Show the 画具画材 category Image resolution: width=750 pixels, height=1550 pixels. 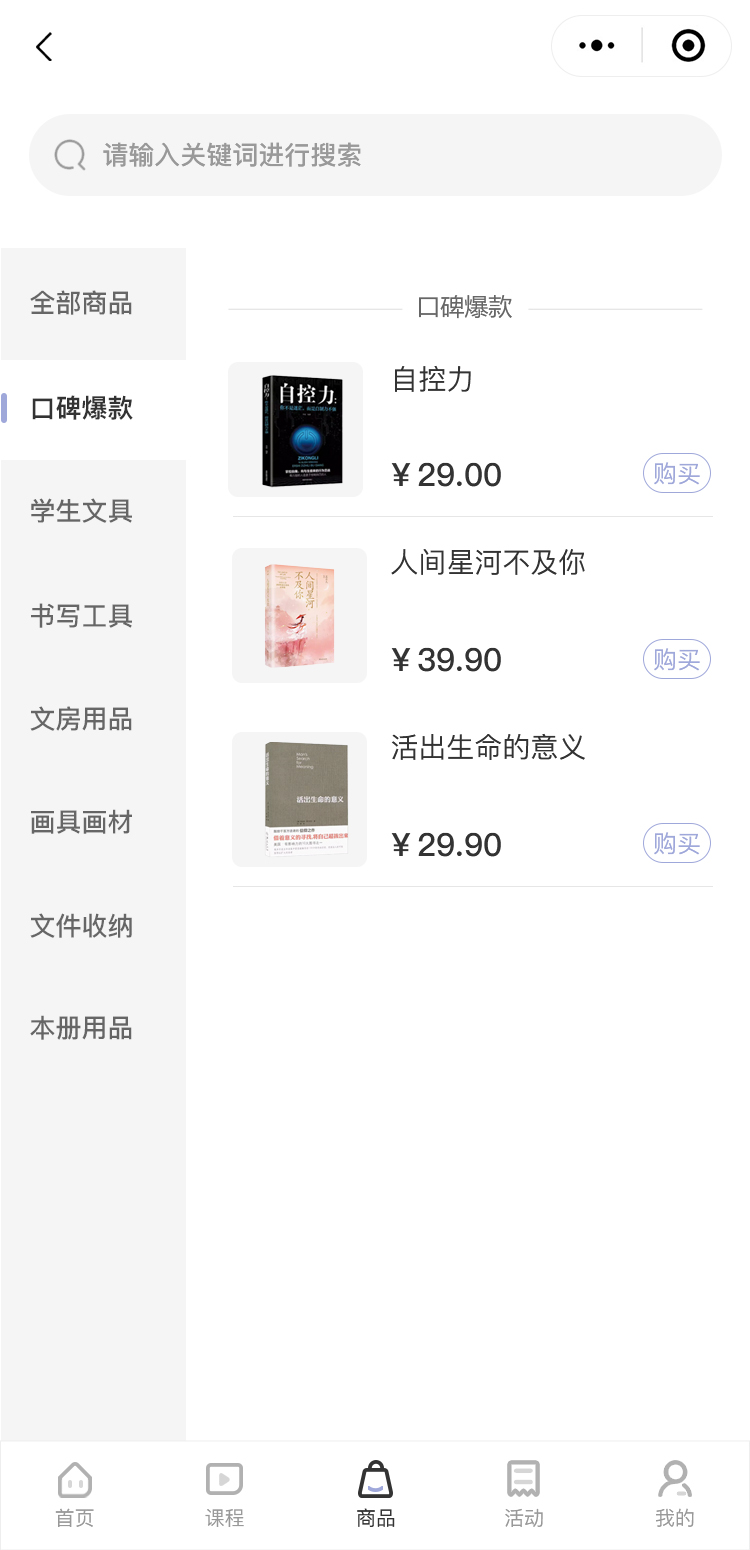[82, 822]
